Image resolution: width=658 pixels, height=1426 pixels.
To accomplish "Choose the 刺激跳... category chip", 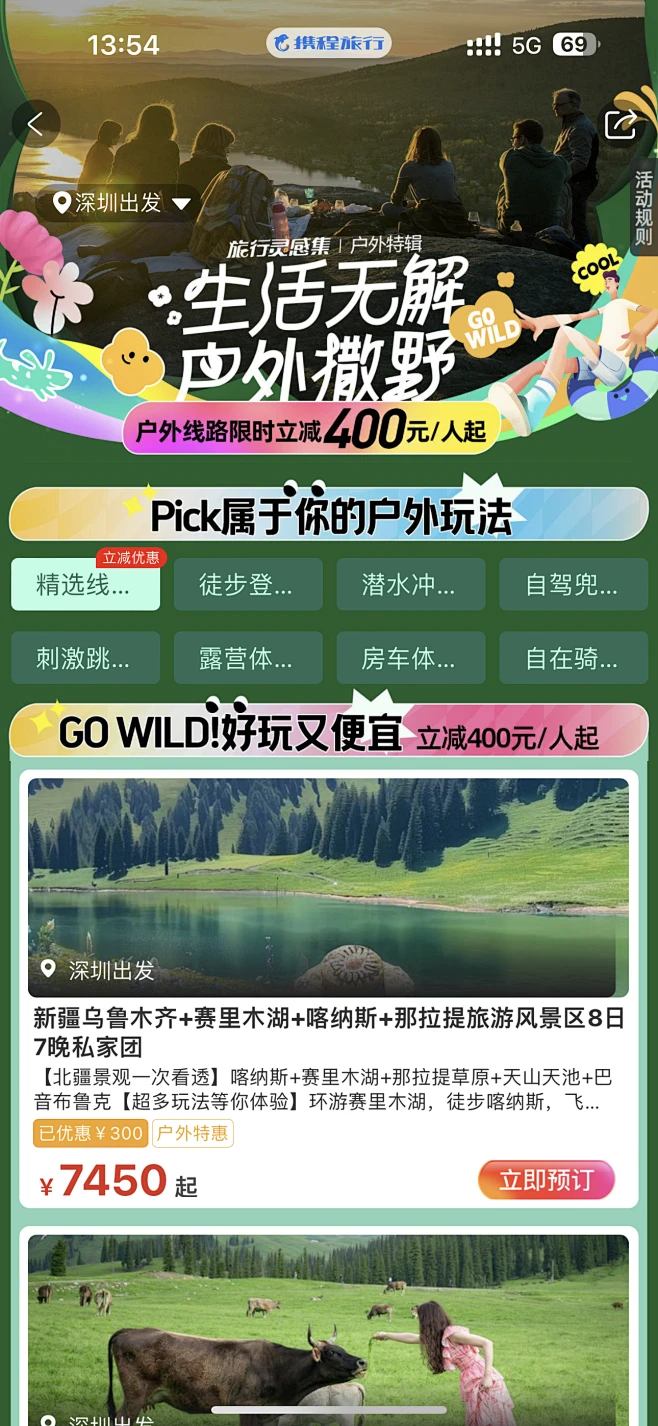I will 85,658.
